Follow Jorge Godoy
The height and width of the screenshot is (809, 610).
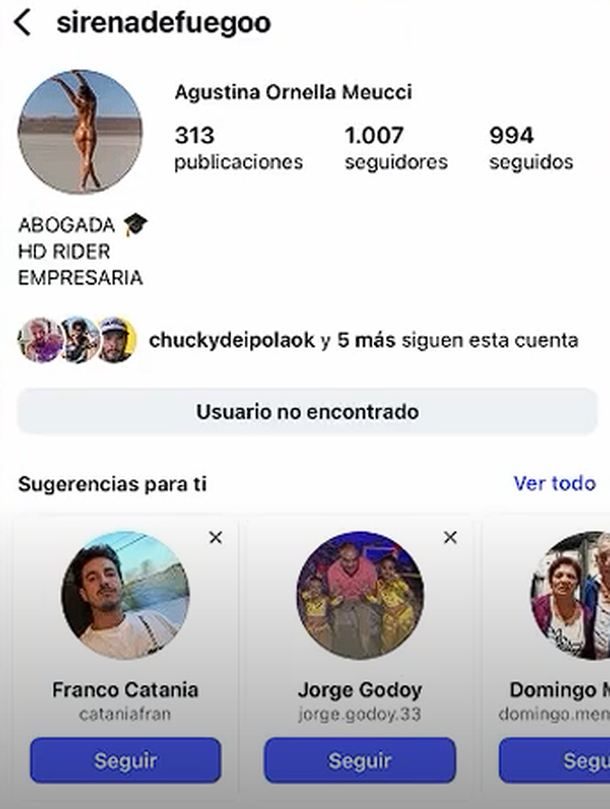pos(360,760)
